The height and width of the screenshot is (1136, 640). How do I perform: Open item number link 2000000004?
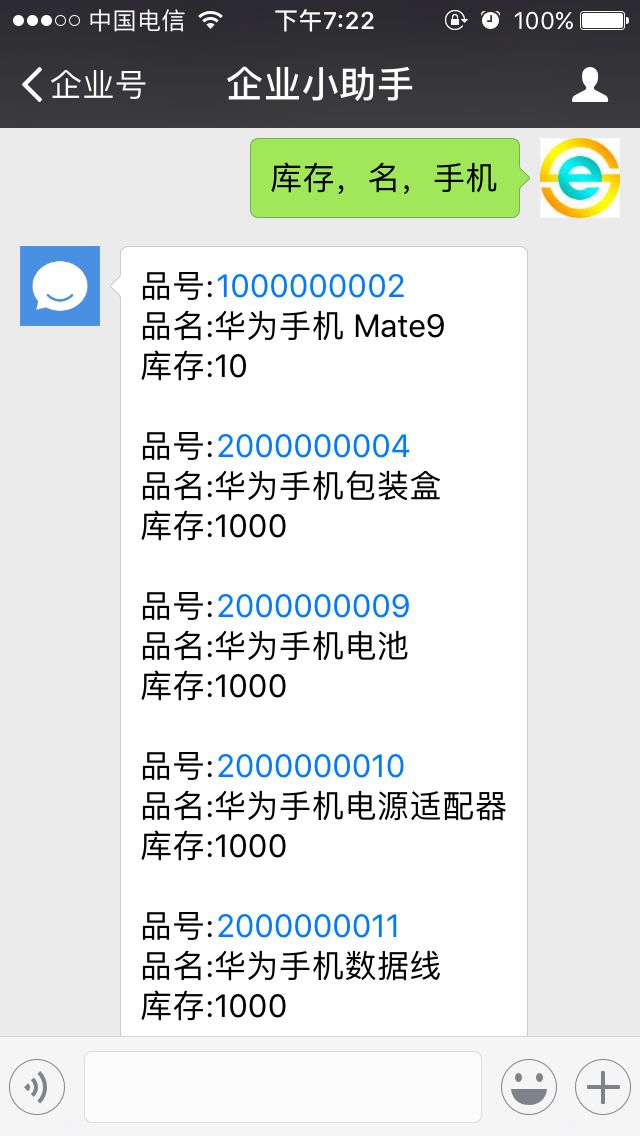pyautogui.click(x=313, y=446)
